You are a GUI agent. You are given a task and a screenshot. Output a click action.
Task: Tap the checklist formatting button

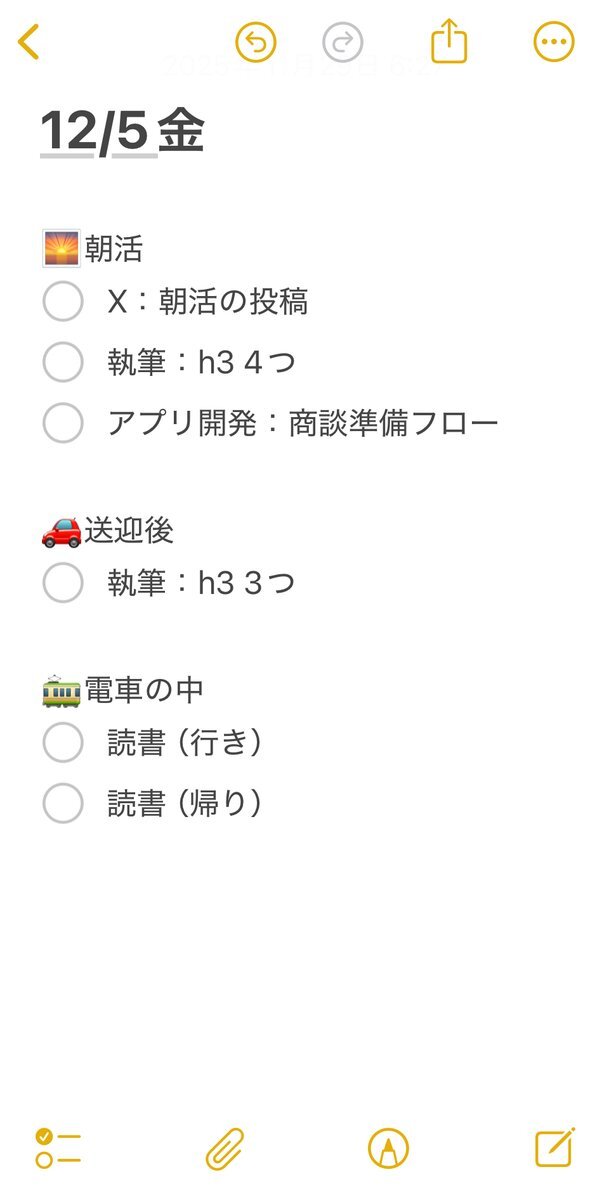point(58,1148)
